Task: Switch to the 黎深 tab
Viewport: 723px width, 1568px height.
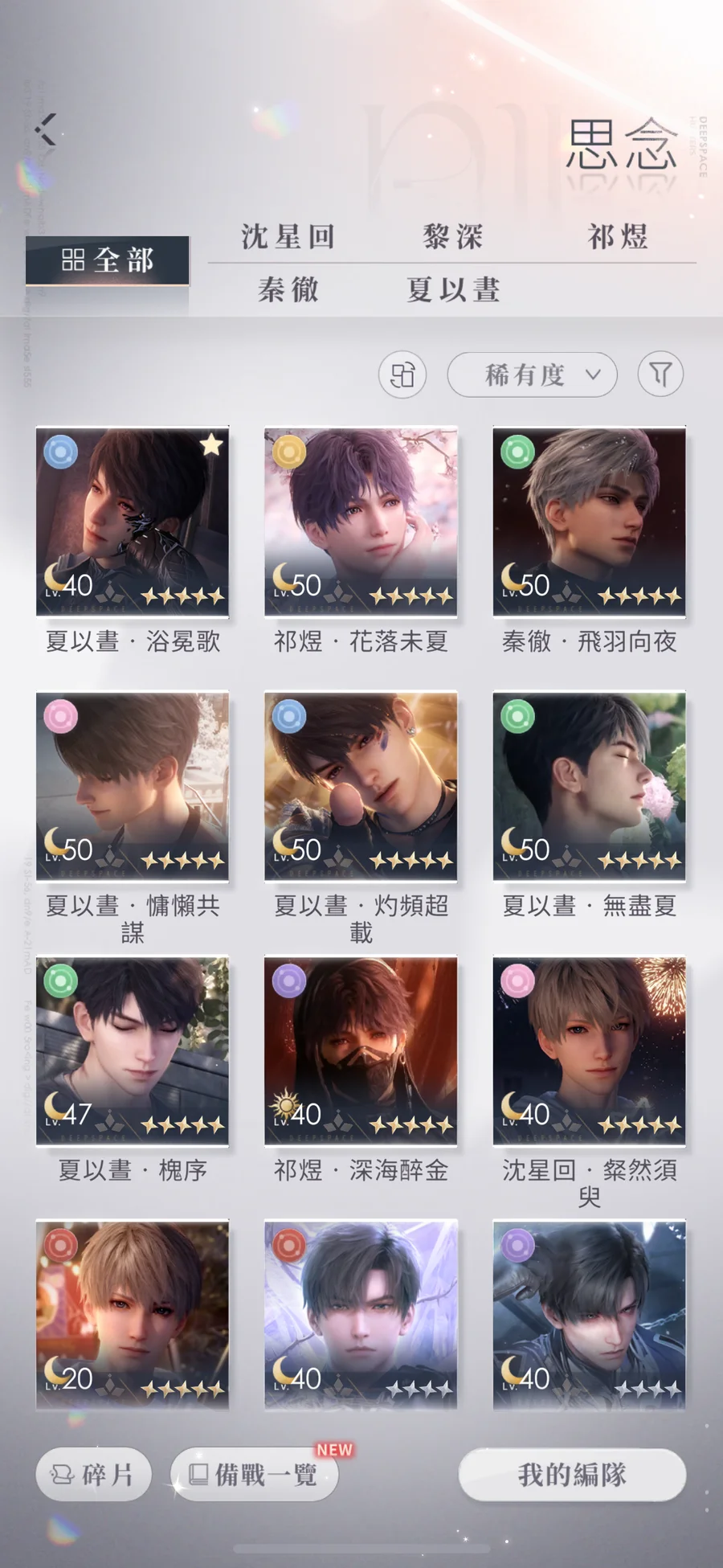Action: click(x=453, y=237)
